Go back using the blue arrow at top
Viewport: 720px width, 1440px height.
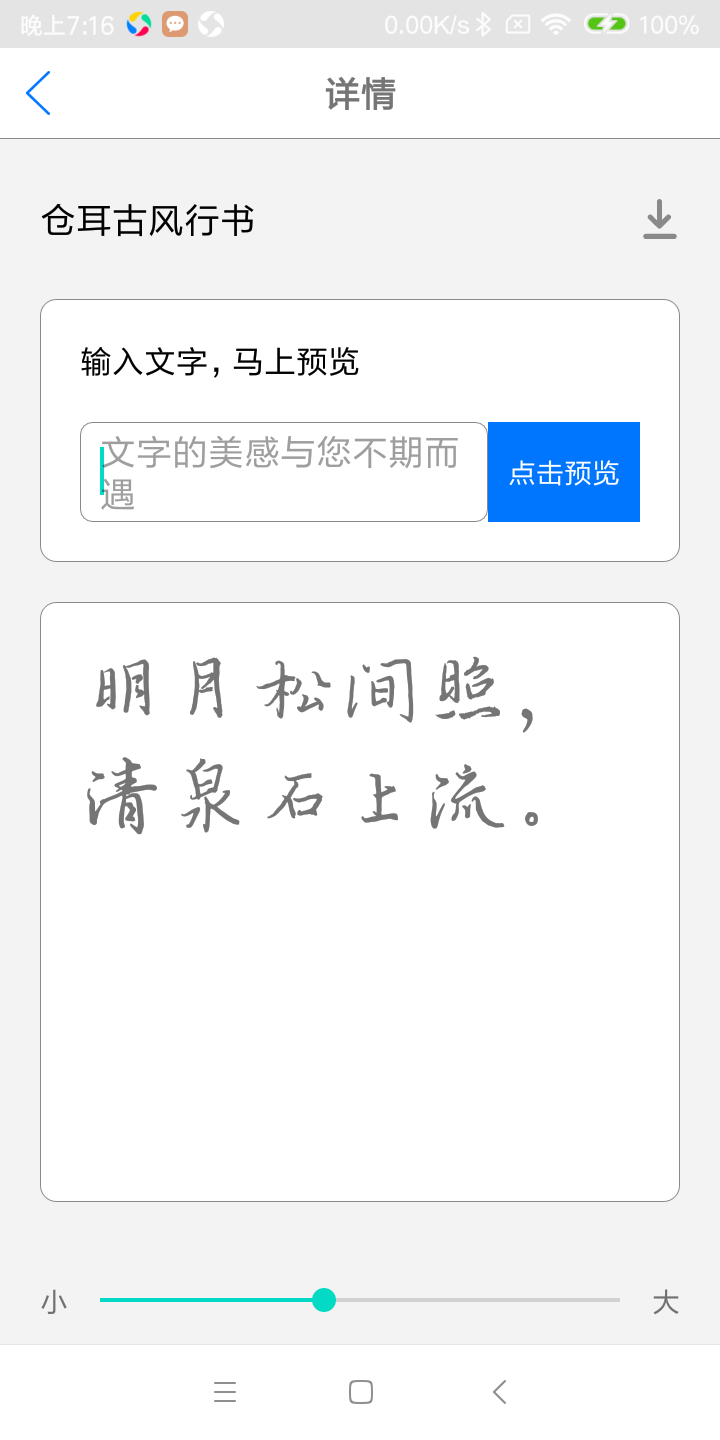tap(38, 92)
